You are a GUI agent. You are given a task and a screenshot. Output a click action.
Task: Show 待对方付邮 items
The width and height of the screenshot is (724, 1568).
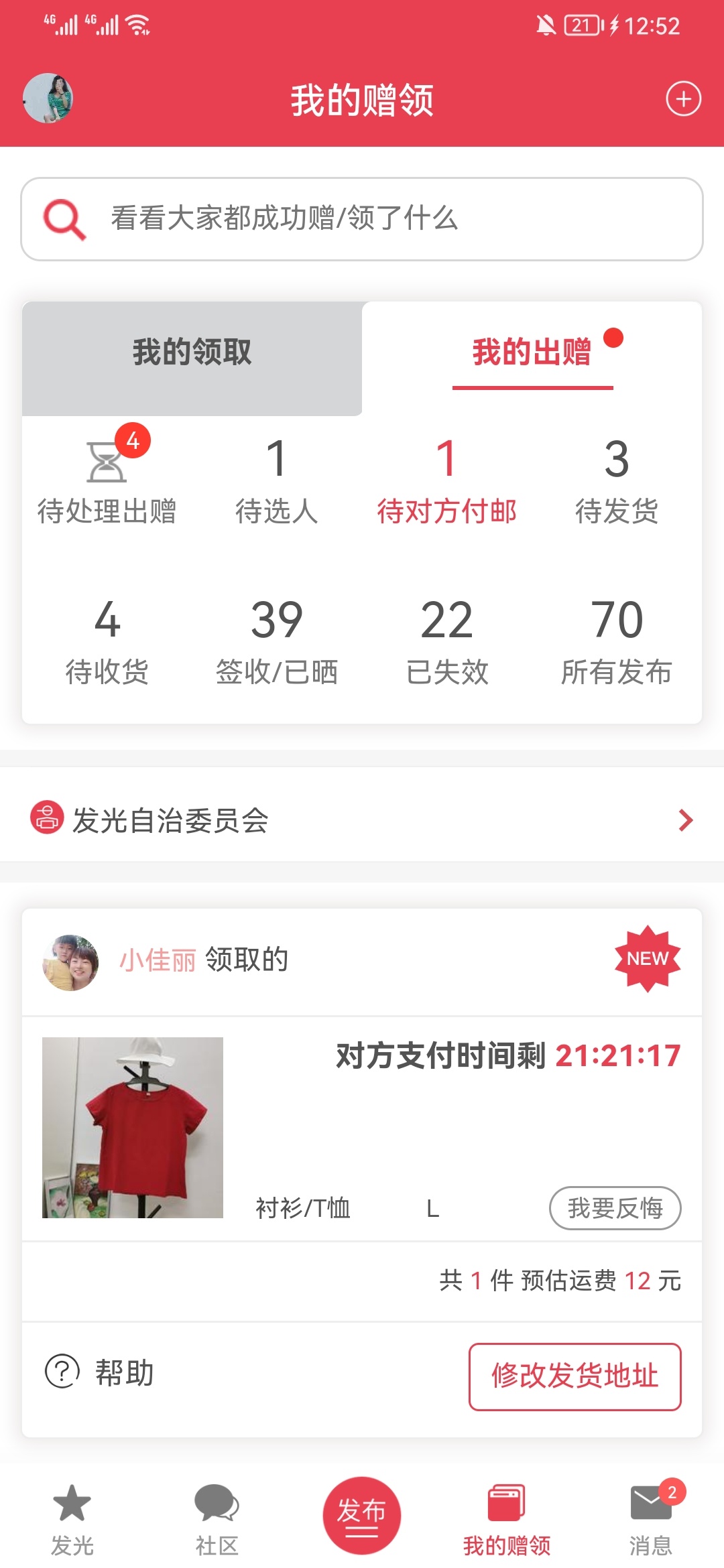(x=446, y=479)
